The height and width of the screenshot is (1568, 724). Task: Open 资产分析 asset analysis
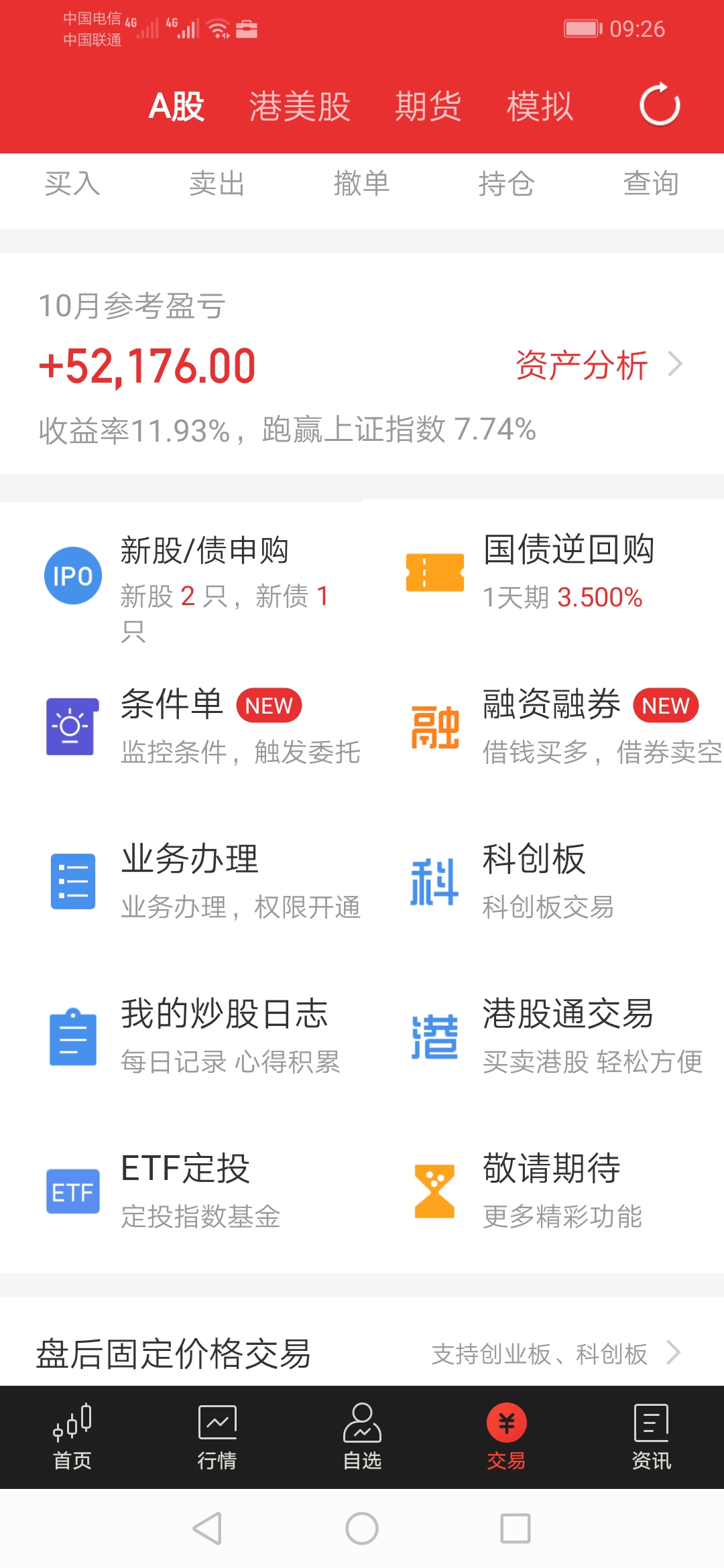(x=597, y=365)
